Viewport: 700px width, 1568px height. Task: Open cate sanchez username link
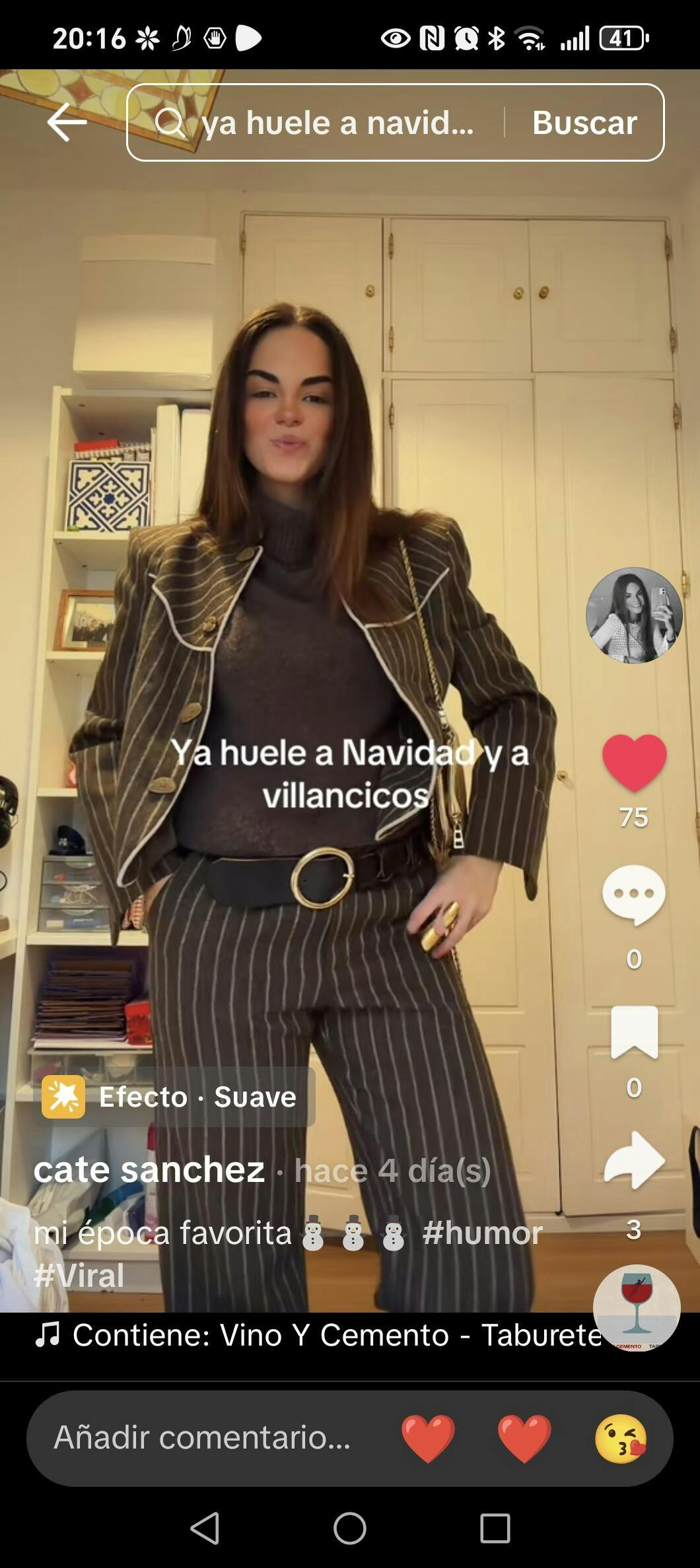click(149, 1170)
